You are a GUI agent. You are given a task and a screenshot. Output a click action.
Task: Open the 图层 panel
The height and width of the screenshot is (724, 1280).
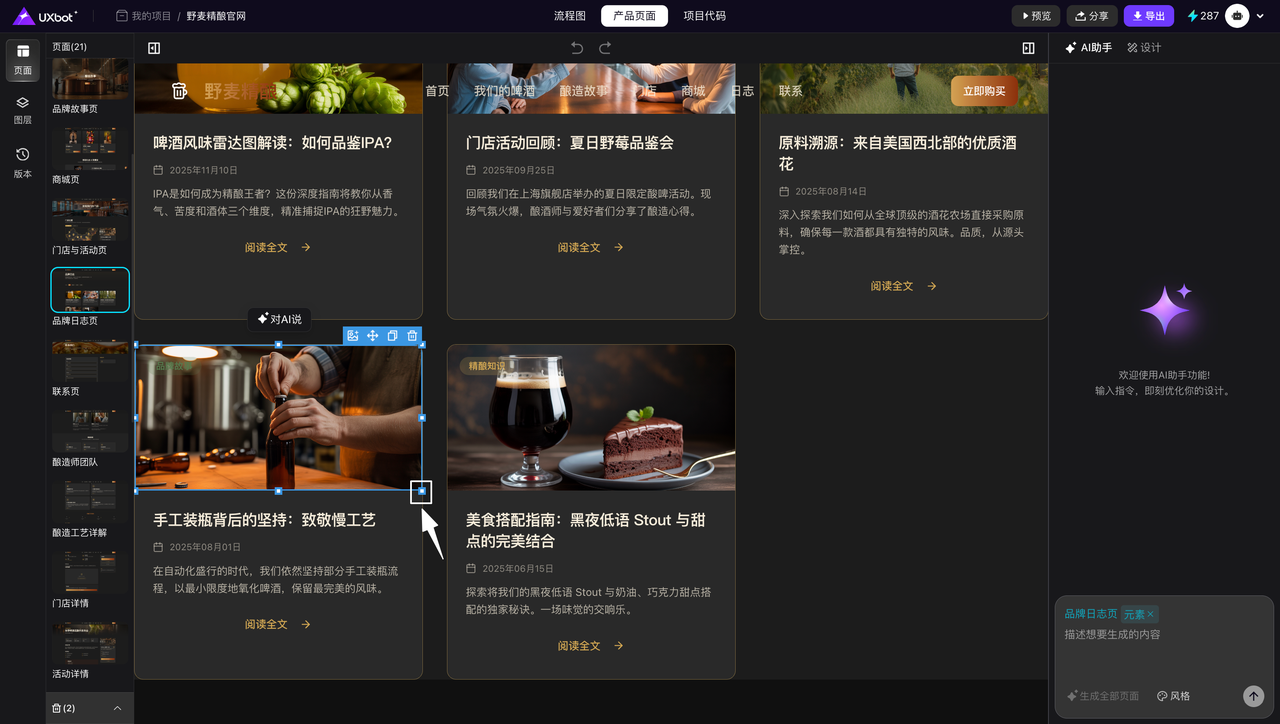[x=22, y=109]
